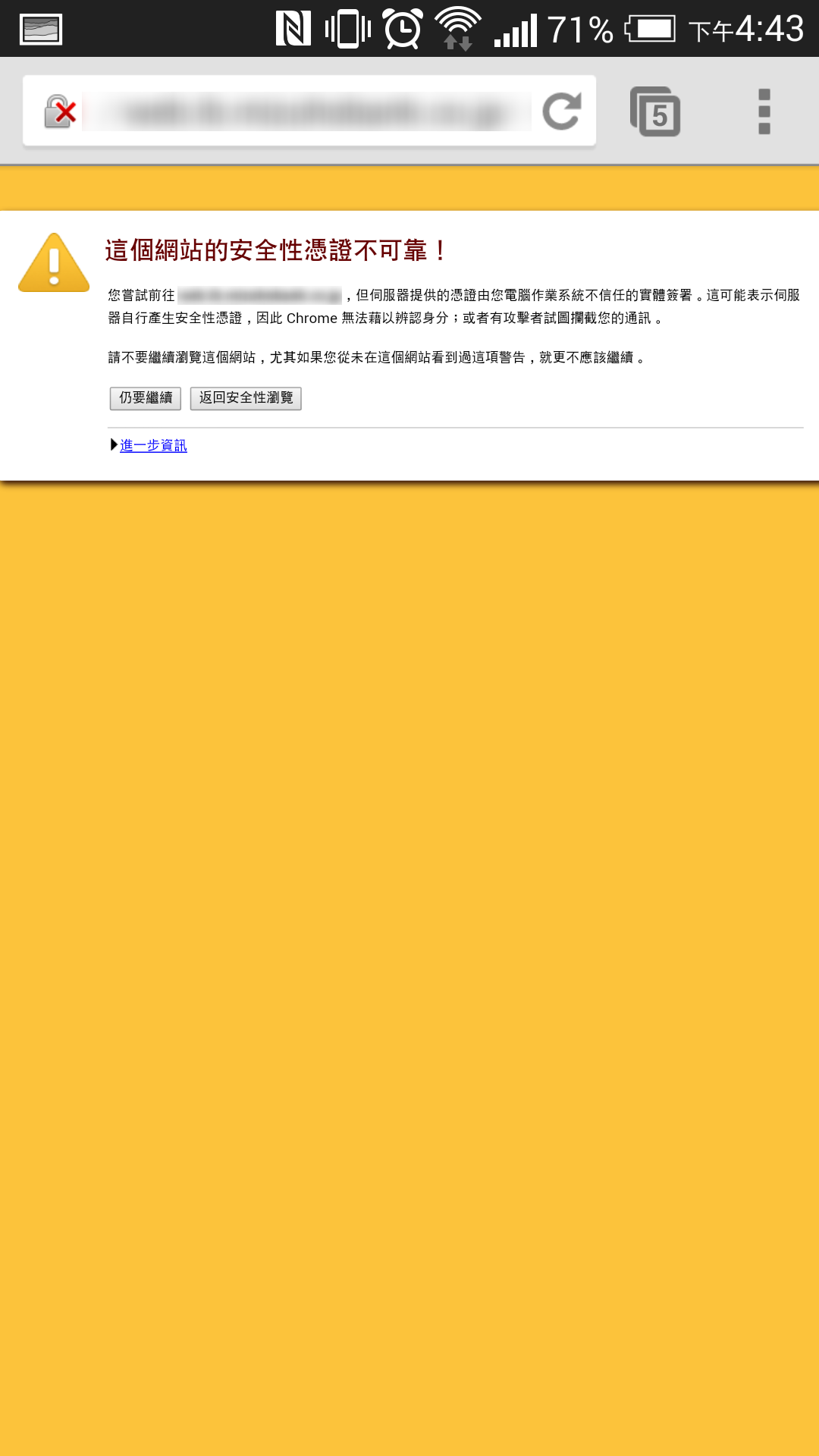
Task: Tap the broken lock security icon
Action: pyautogui.click(x=61, y=111)
